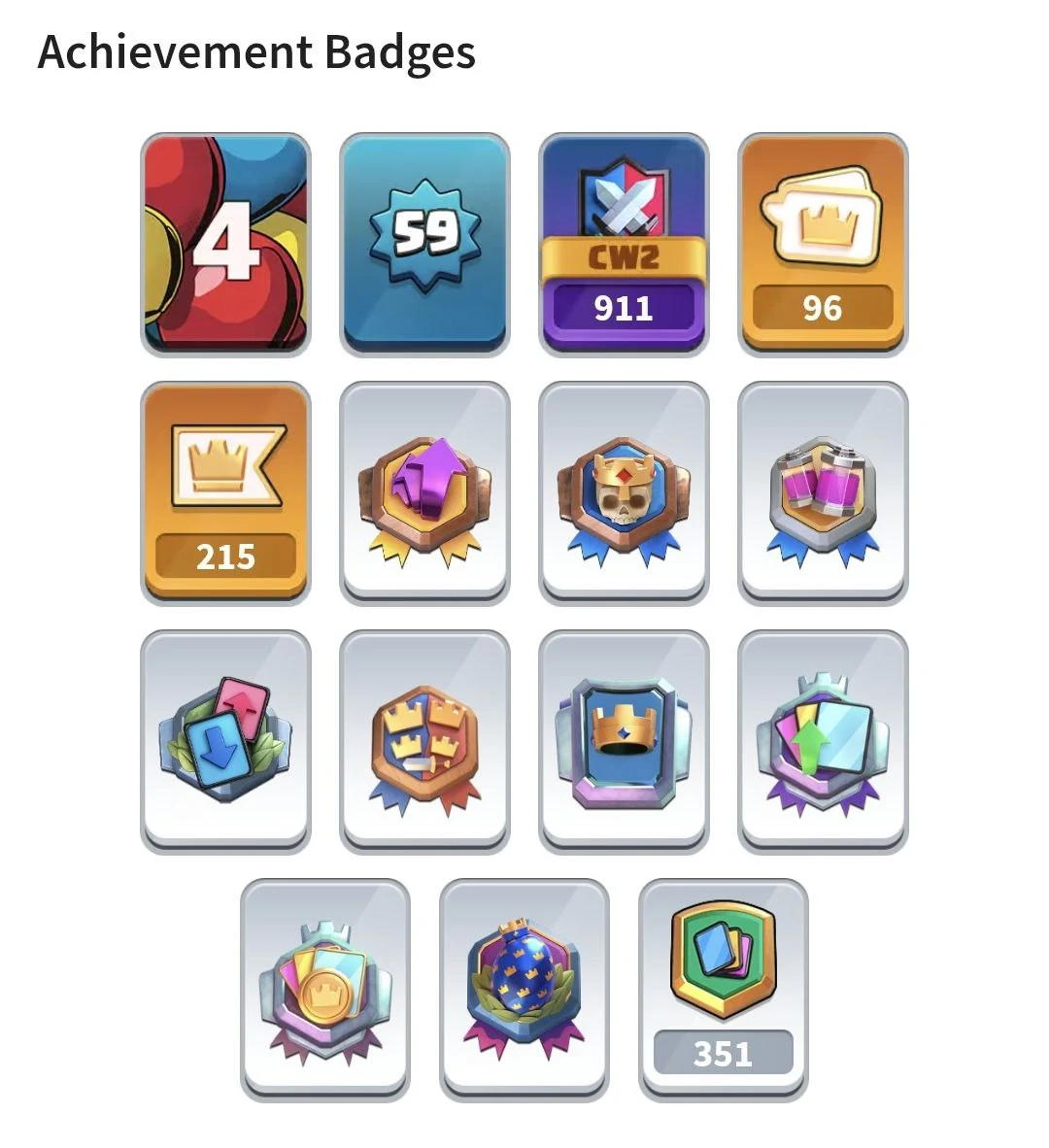The image size is (1049, 1148).
Task: Open the CW2 badge with 911
Action: 624,244
